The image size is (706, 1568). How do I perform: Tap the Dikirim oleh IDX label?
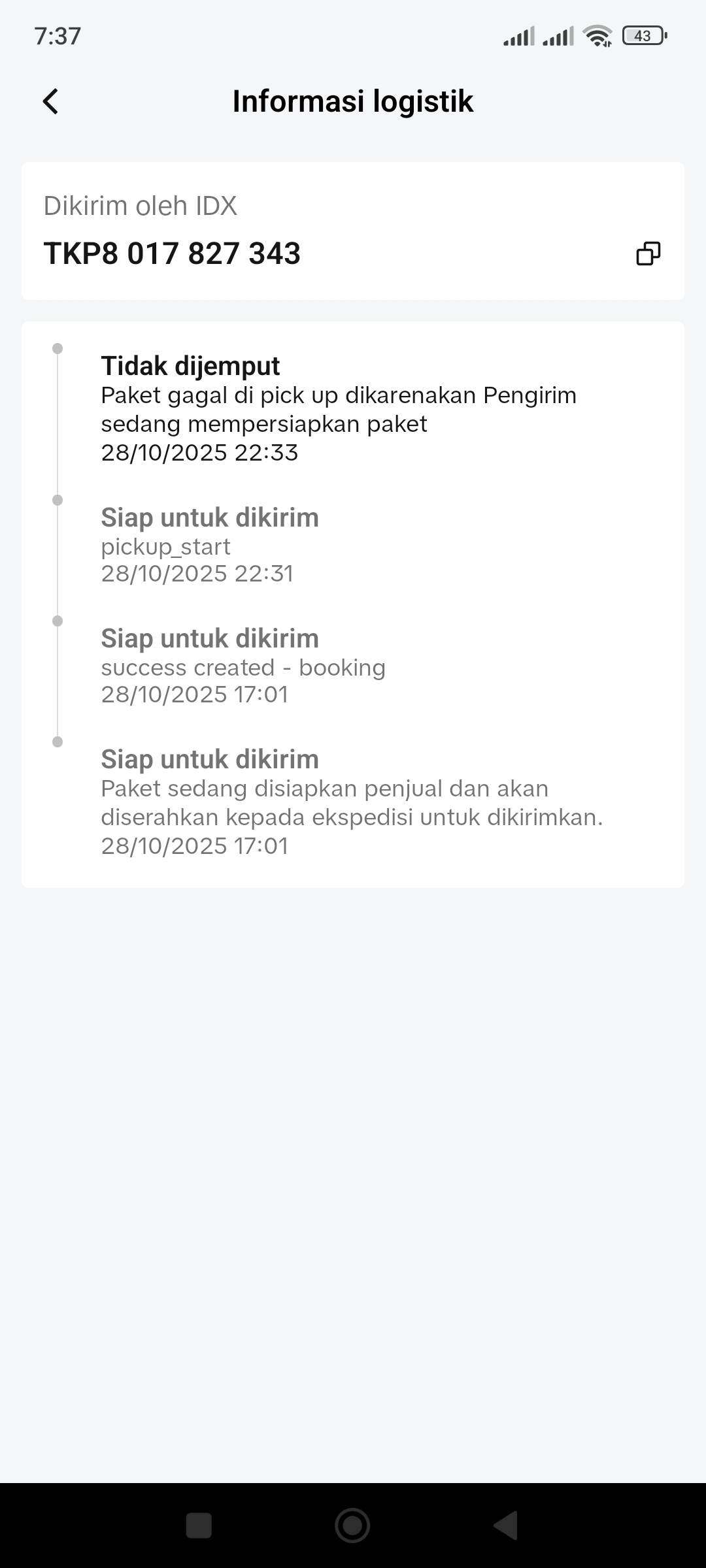(x=141, y=205)
